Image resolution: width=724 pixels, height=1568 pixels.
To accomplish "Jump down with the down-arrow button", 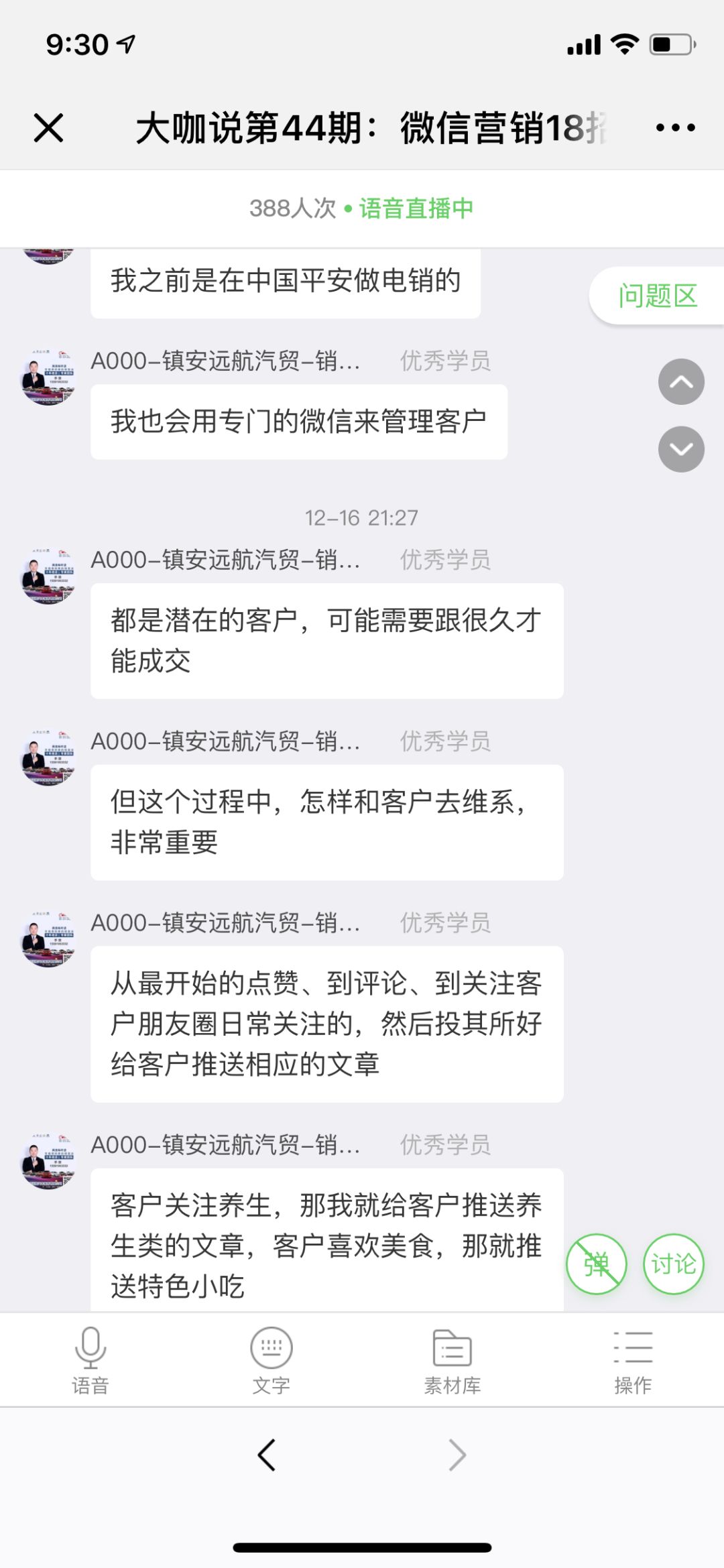I will pyautogui.click(x=681, y=449).
